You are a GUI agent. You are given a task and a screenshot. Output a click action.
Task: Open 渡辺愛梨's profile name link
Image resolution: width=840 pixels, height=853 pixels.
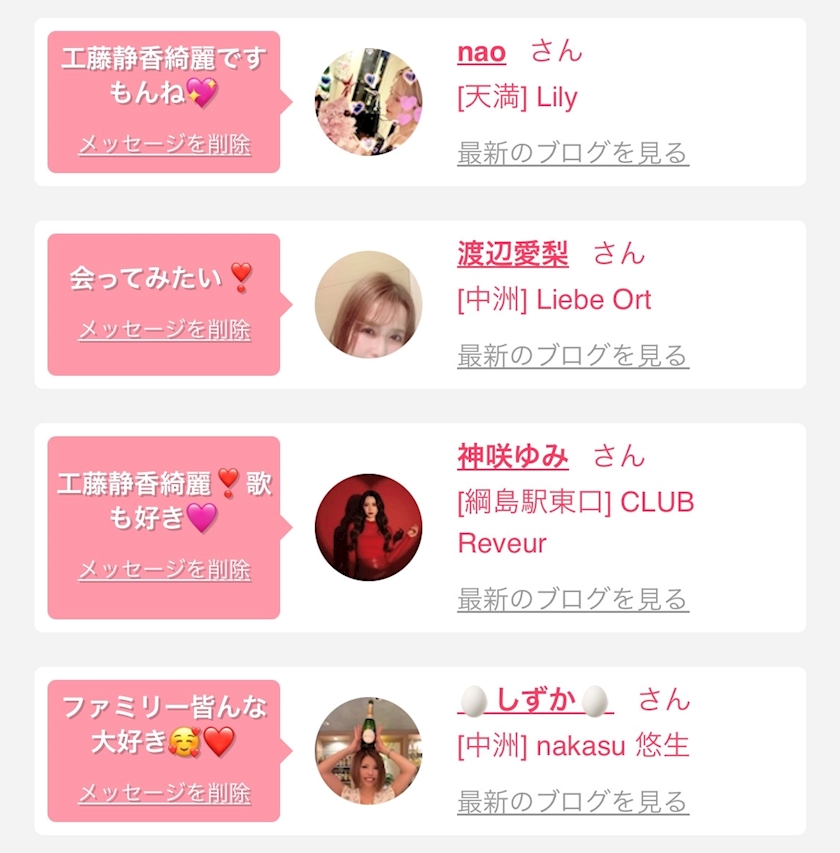coord(512,254)
